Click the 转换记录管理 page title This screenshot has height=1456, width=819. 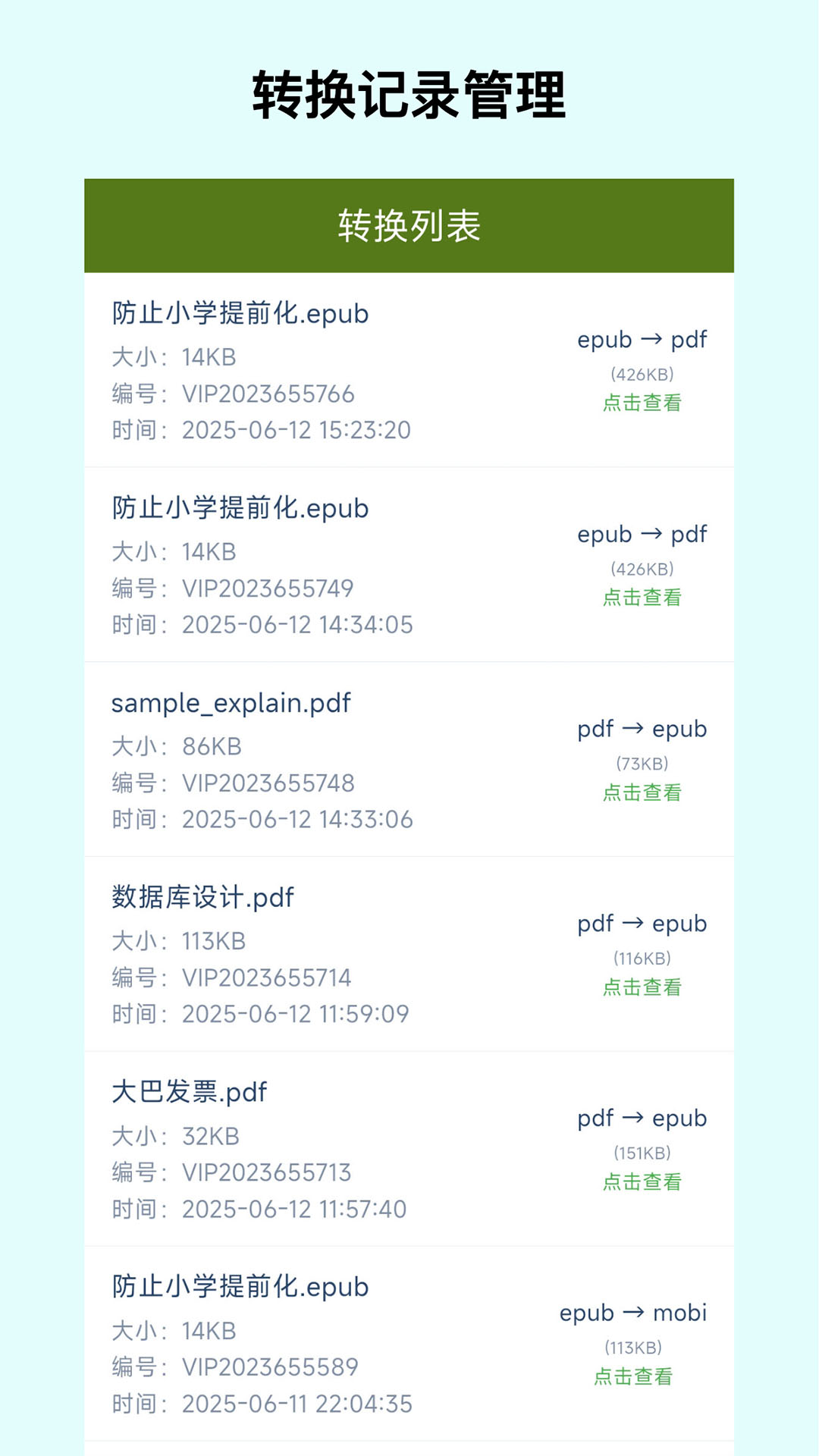[409, 91]
